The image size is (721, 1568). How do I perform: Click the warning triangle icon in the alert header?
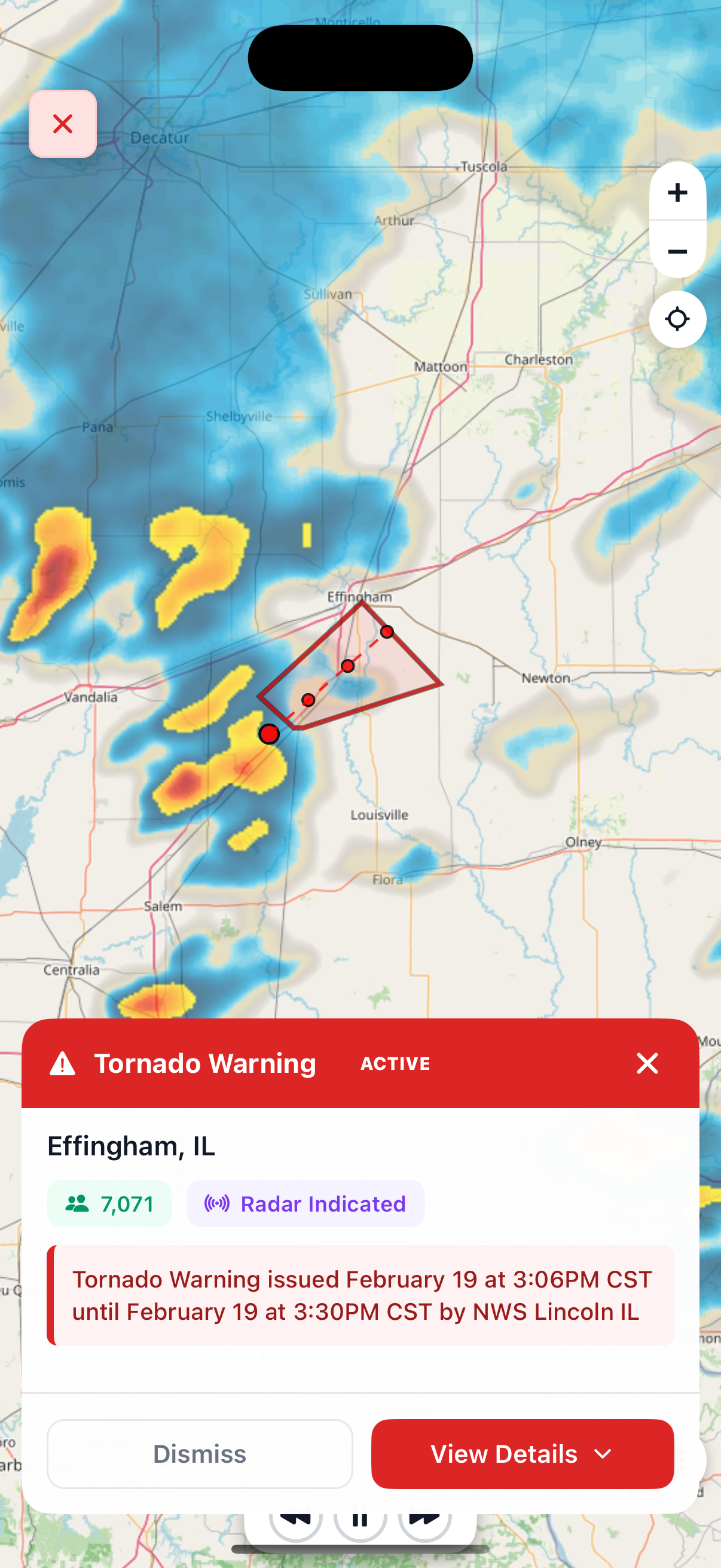63,1063
